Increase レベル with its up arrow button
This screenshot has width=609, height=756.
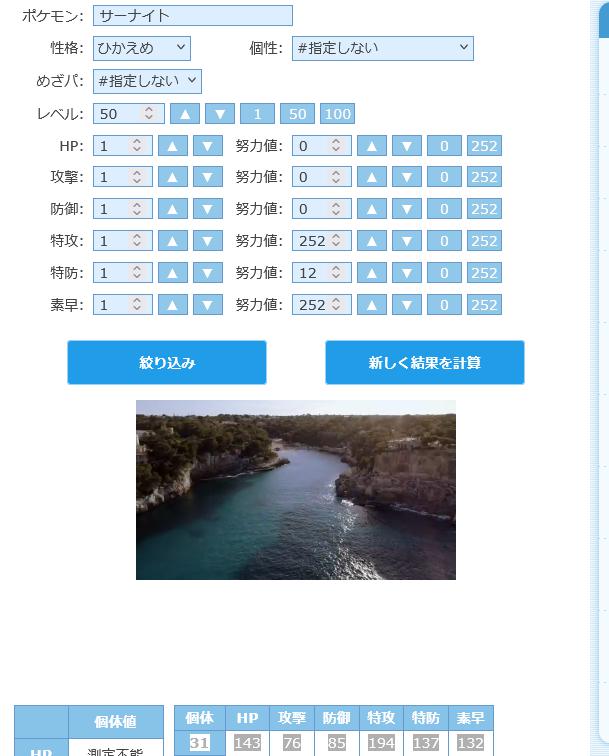pos(185,114)
